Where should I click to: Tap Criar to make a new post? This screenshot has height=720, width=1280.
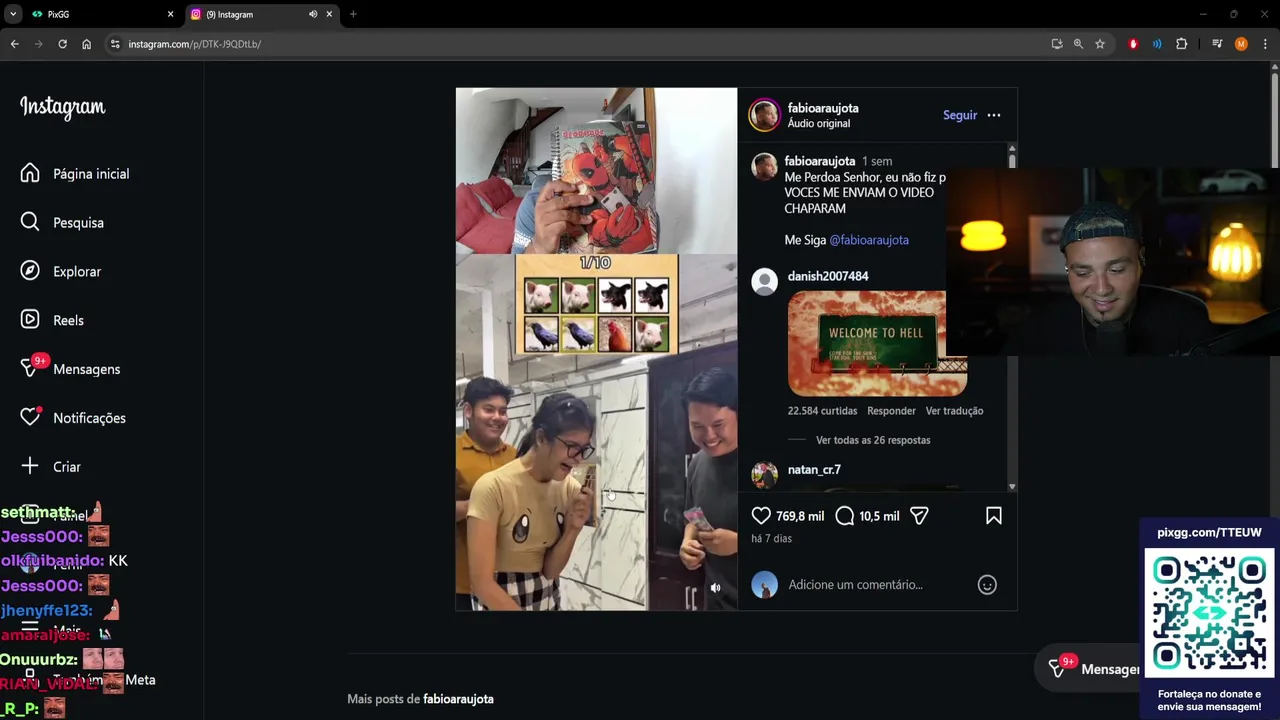(66, 467)
